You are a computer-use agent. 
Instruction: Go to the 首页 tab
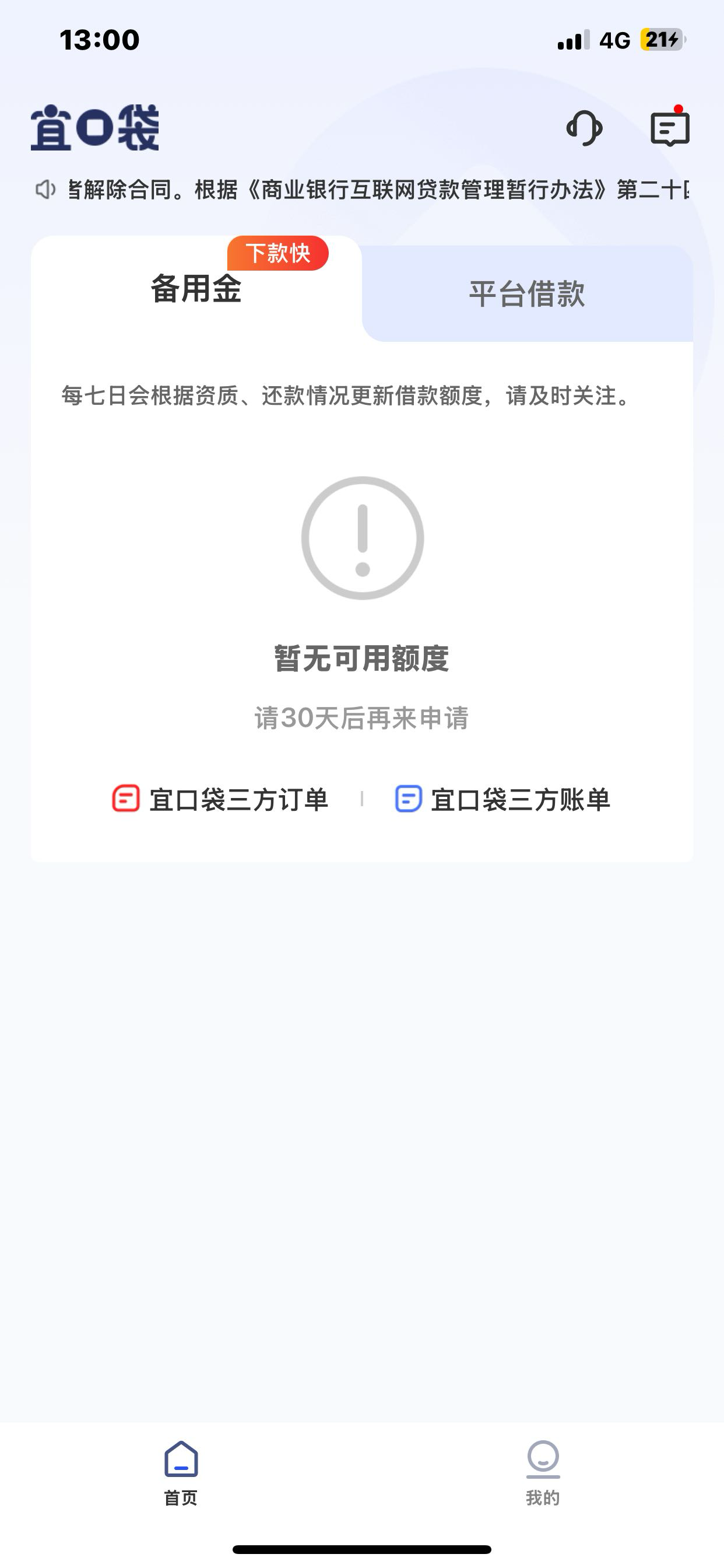click(181, 1473)
